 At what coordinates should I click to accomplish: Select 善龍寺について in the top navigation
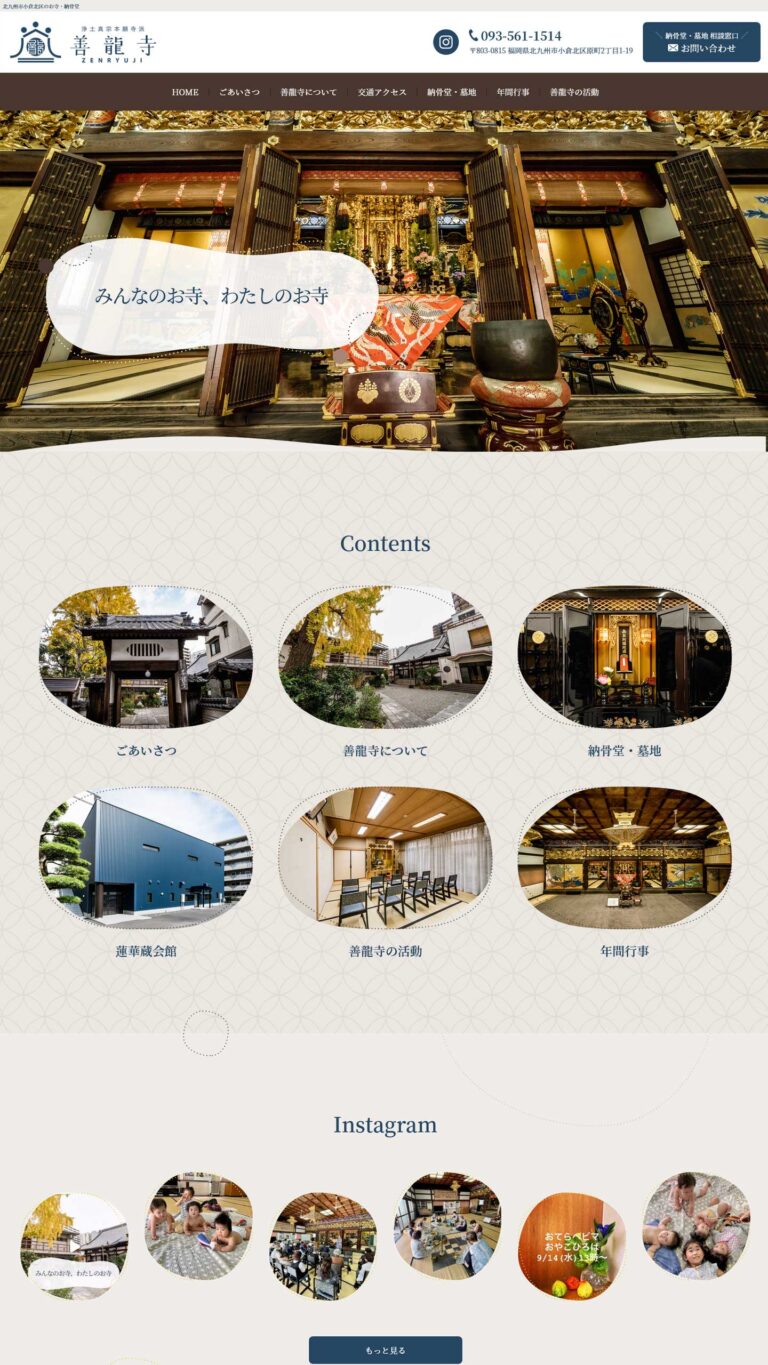coord(308,92)
